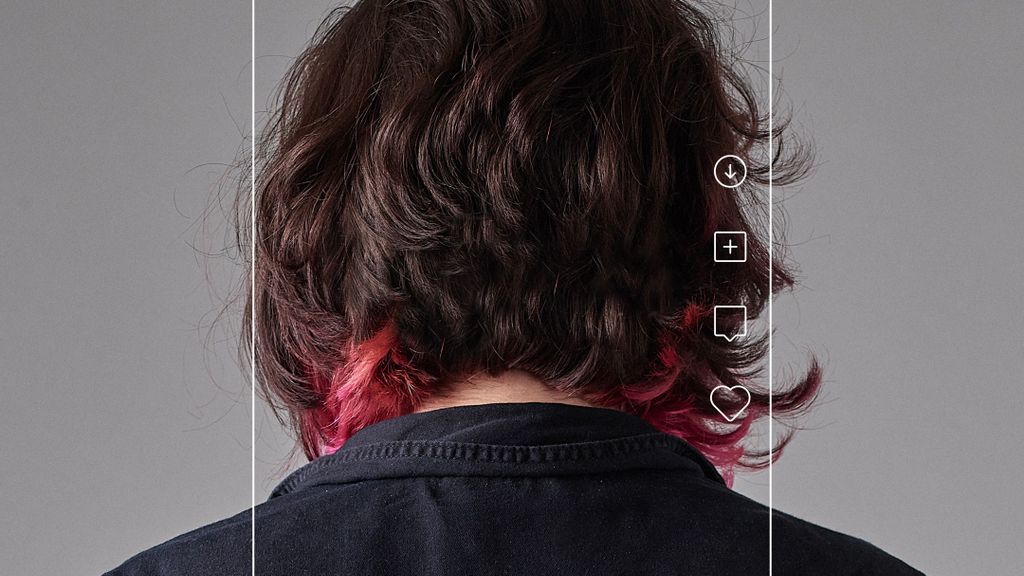Download this photo with the arrow icon
Viewport: 1024px width, 576px height.
[x=730, y=172]
